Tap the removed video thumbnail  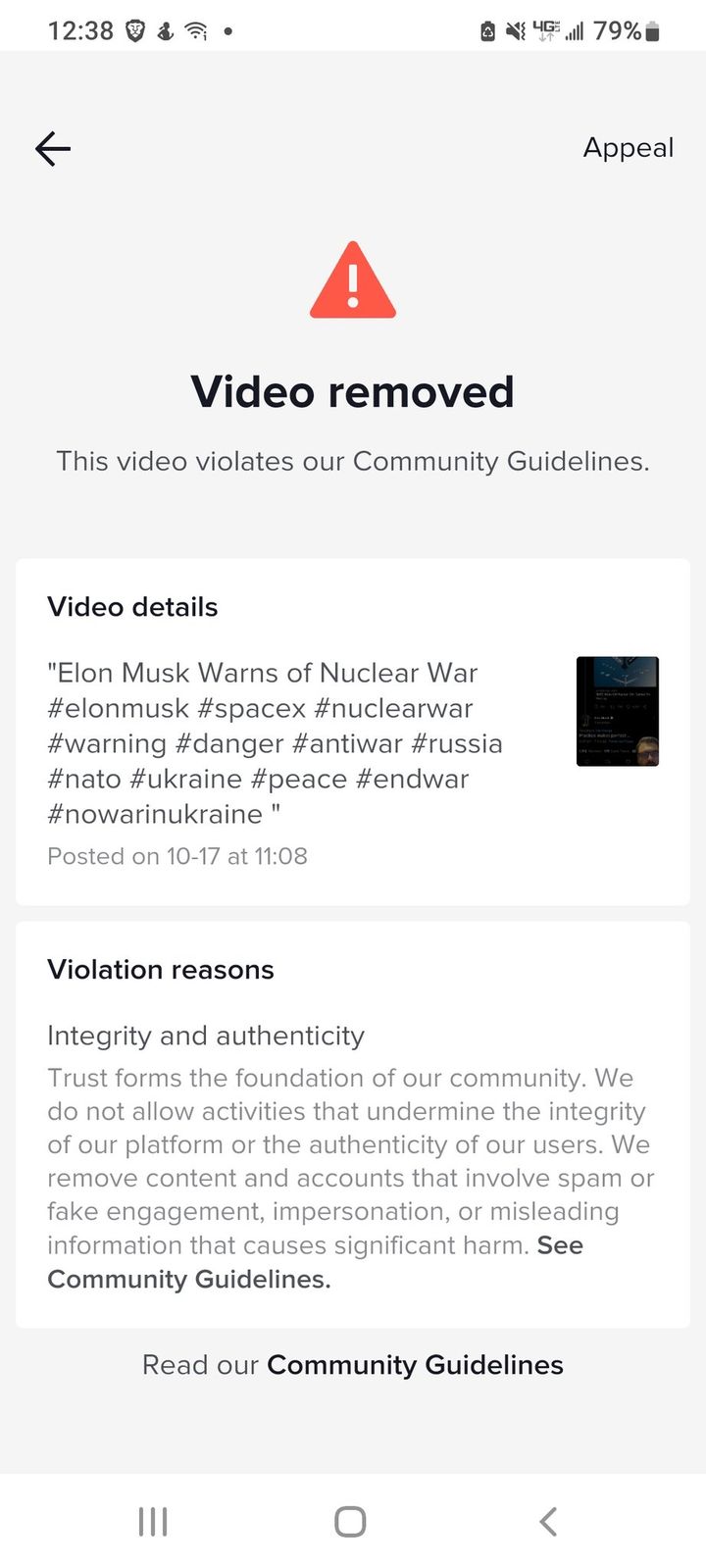pos(618,712)
